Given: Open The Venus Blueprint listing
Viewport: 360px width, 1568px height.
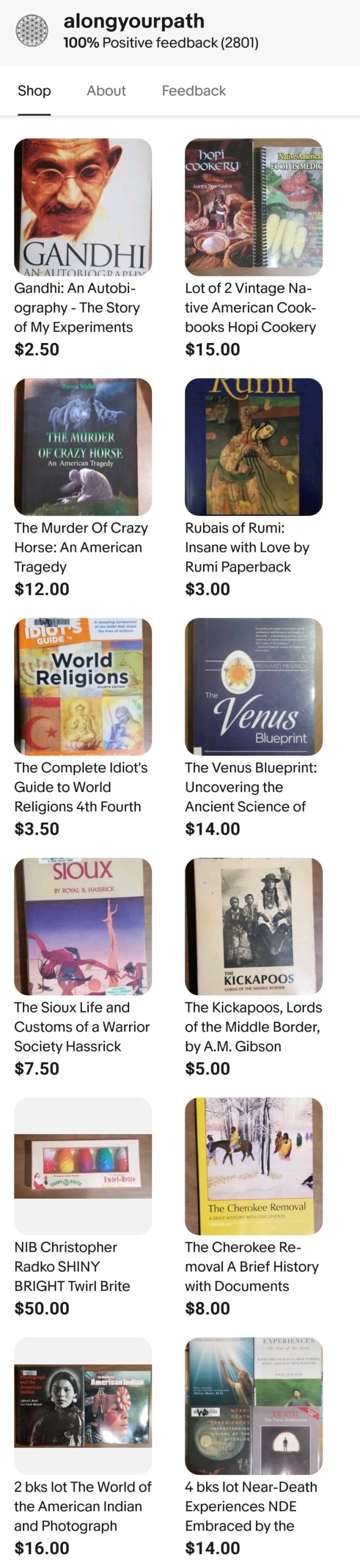Looking at the screenshot, I should coord(253,687).
